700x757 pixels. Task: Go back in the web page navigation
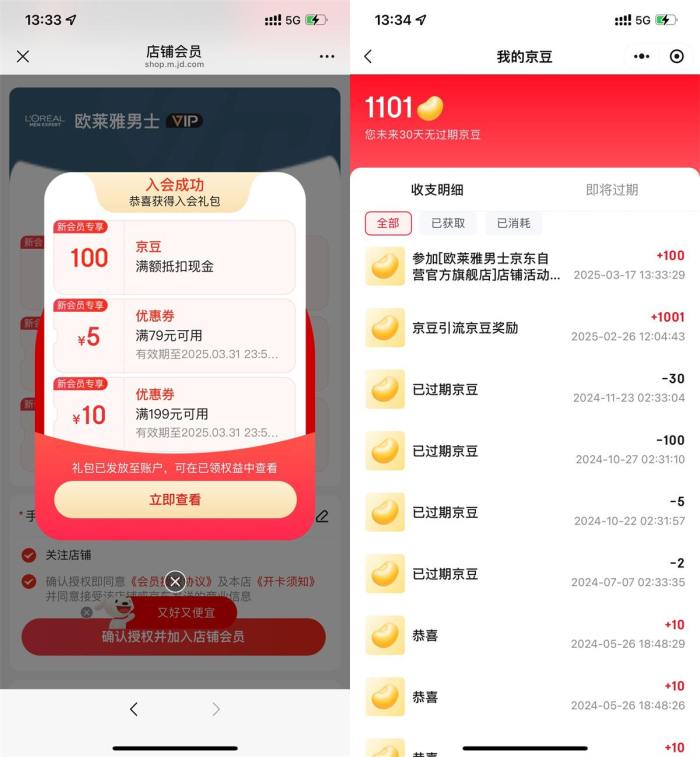pyautogui.click(x=134, y=709)
